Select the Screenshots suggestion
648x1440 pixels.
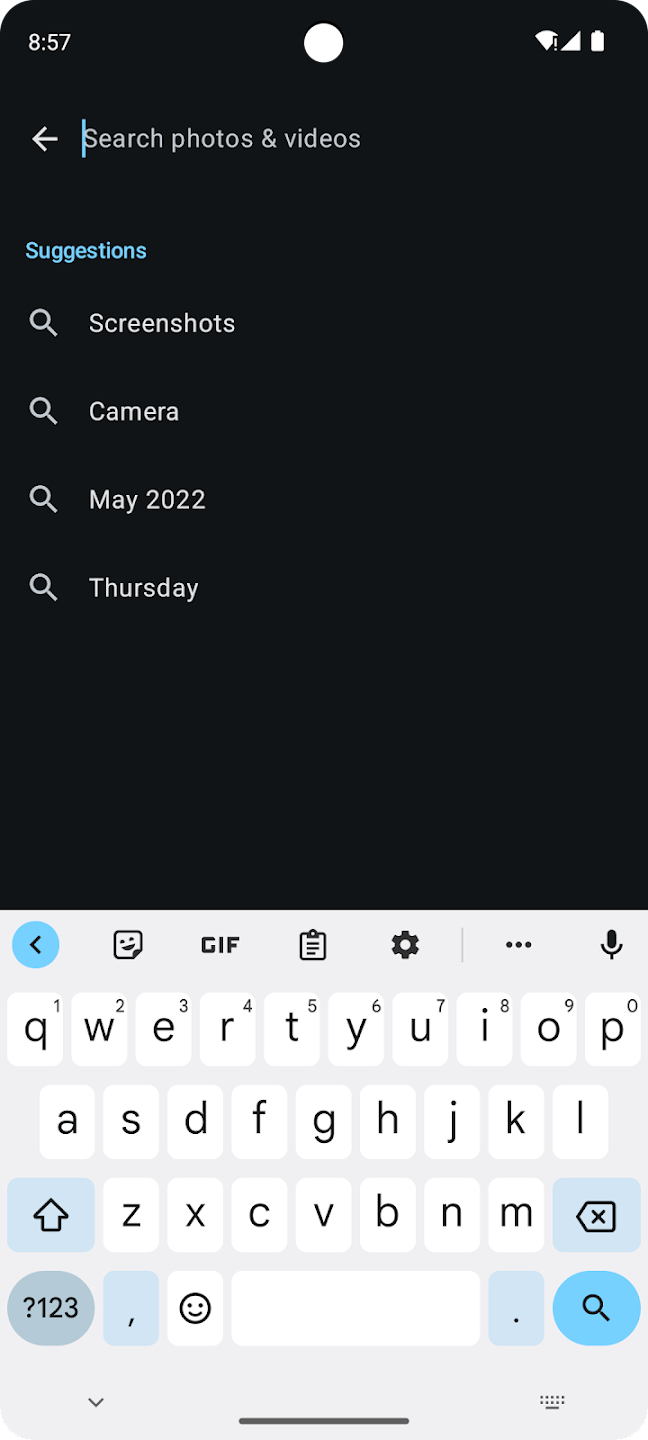pyautogui.click(x=162, y=323)
